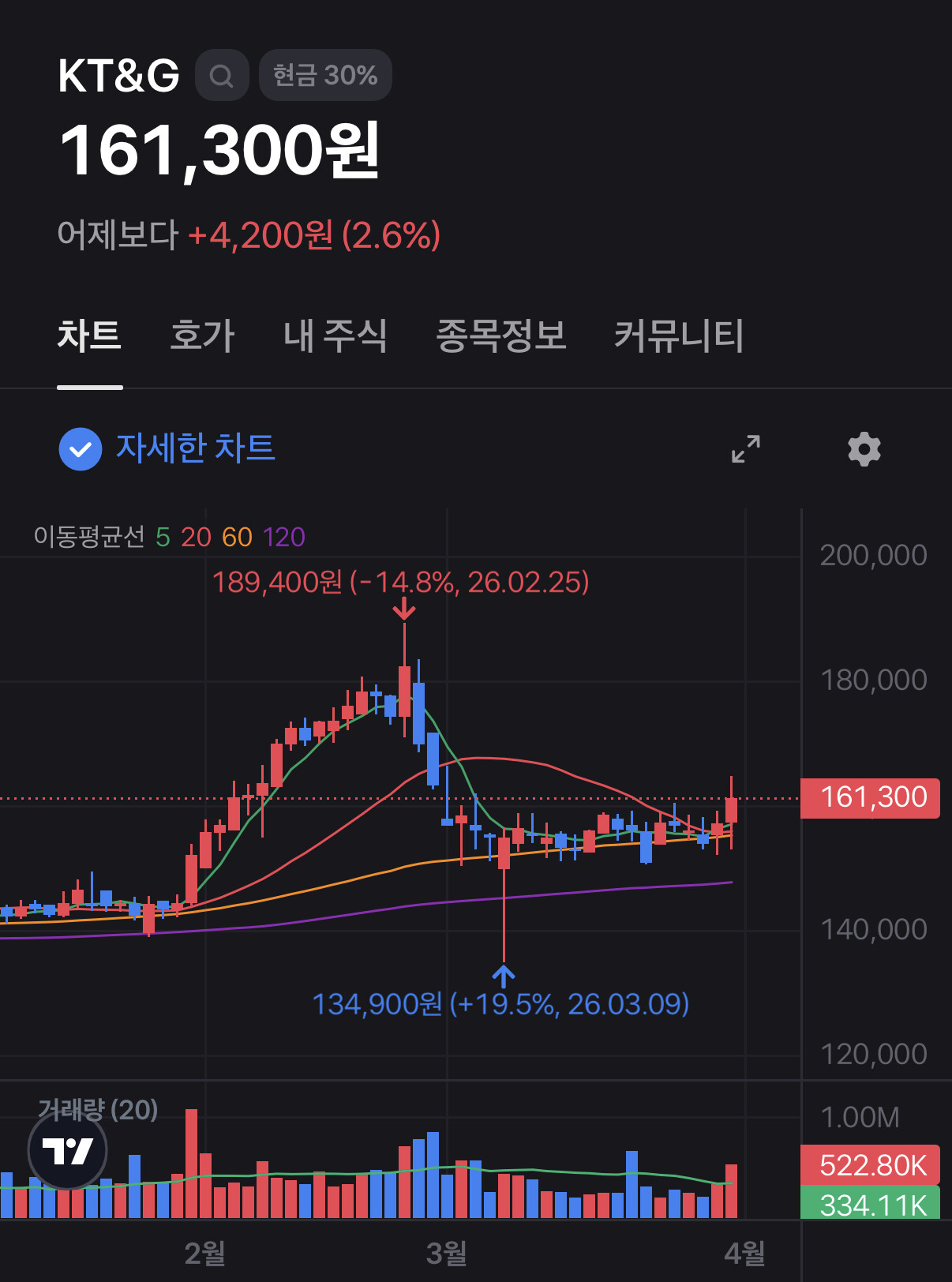Tap the 현금 30% chip
952x1282 pixels.
click(x=325, y=75)
